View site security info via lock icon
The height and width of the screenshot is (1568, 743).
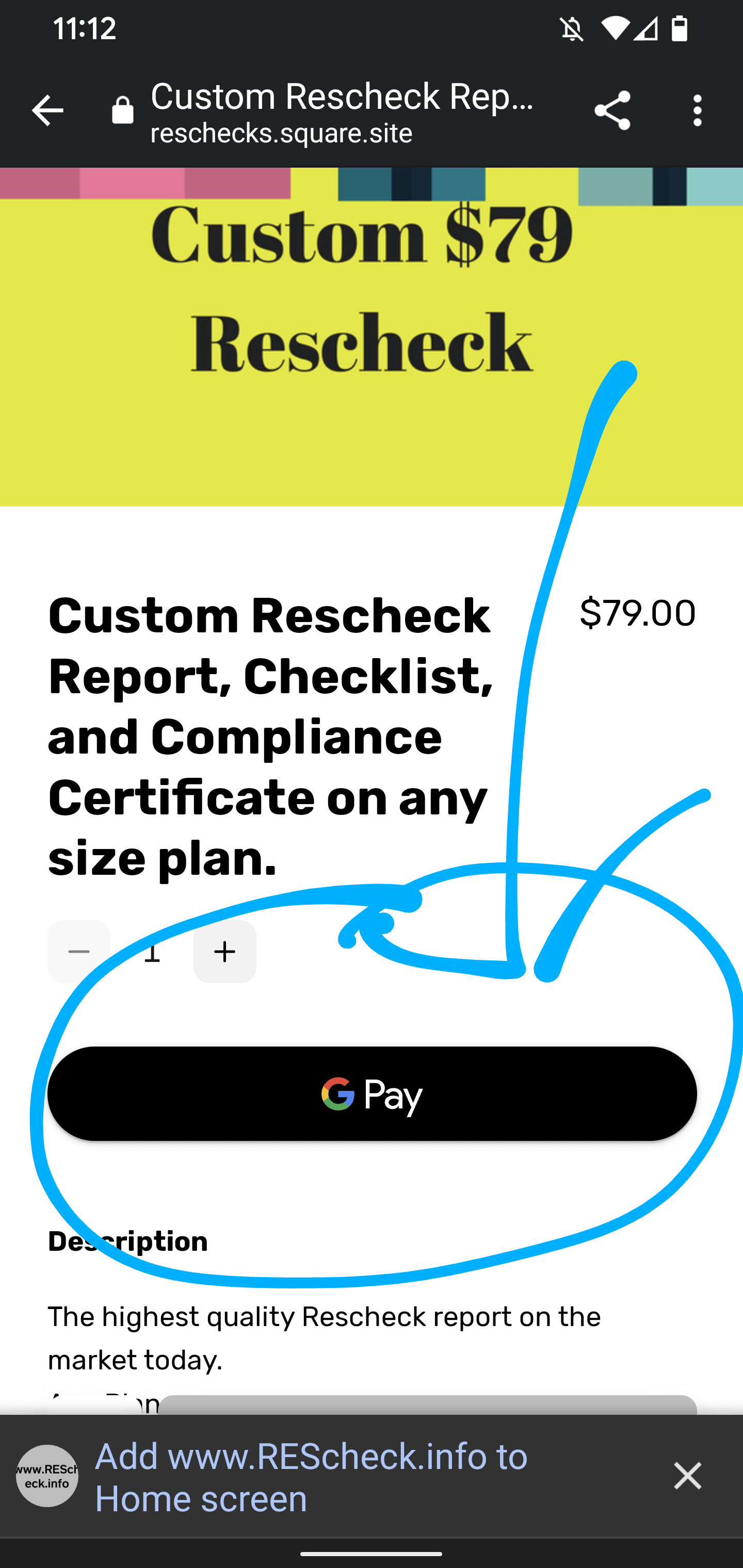(122, 111)
